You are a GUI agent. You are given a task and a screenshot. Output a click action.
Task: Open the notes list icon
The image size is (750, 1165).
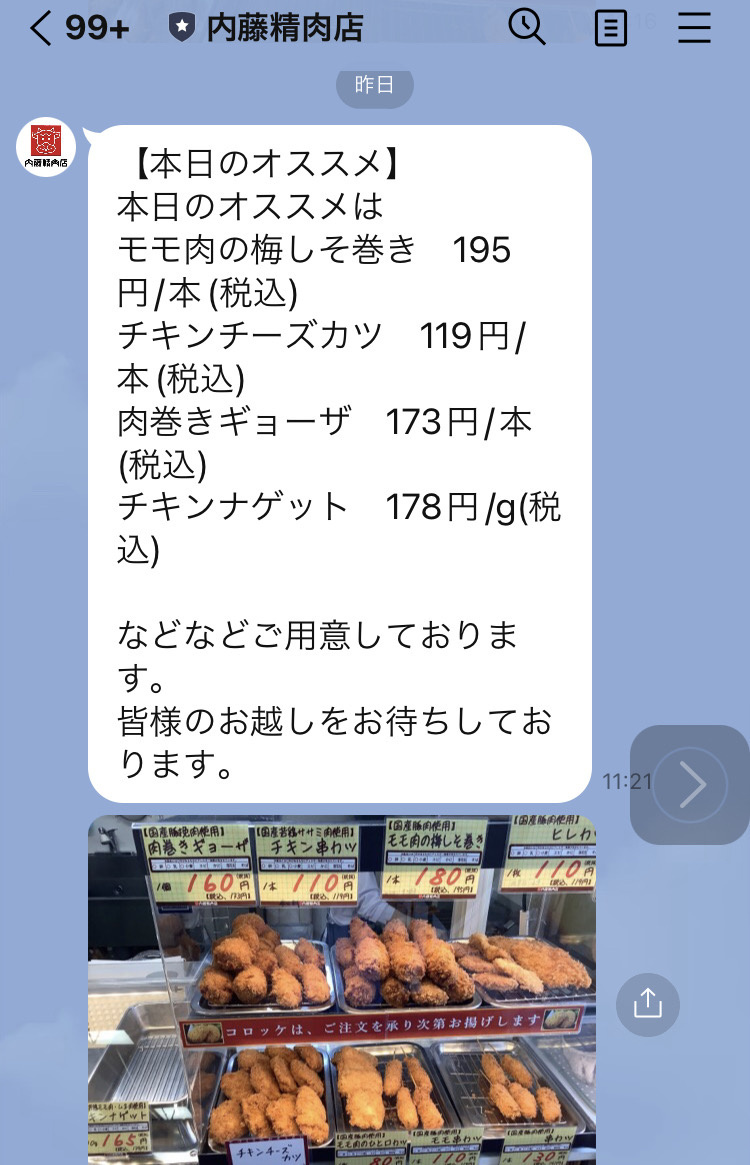[x=610, y=28]
